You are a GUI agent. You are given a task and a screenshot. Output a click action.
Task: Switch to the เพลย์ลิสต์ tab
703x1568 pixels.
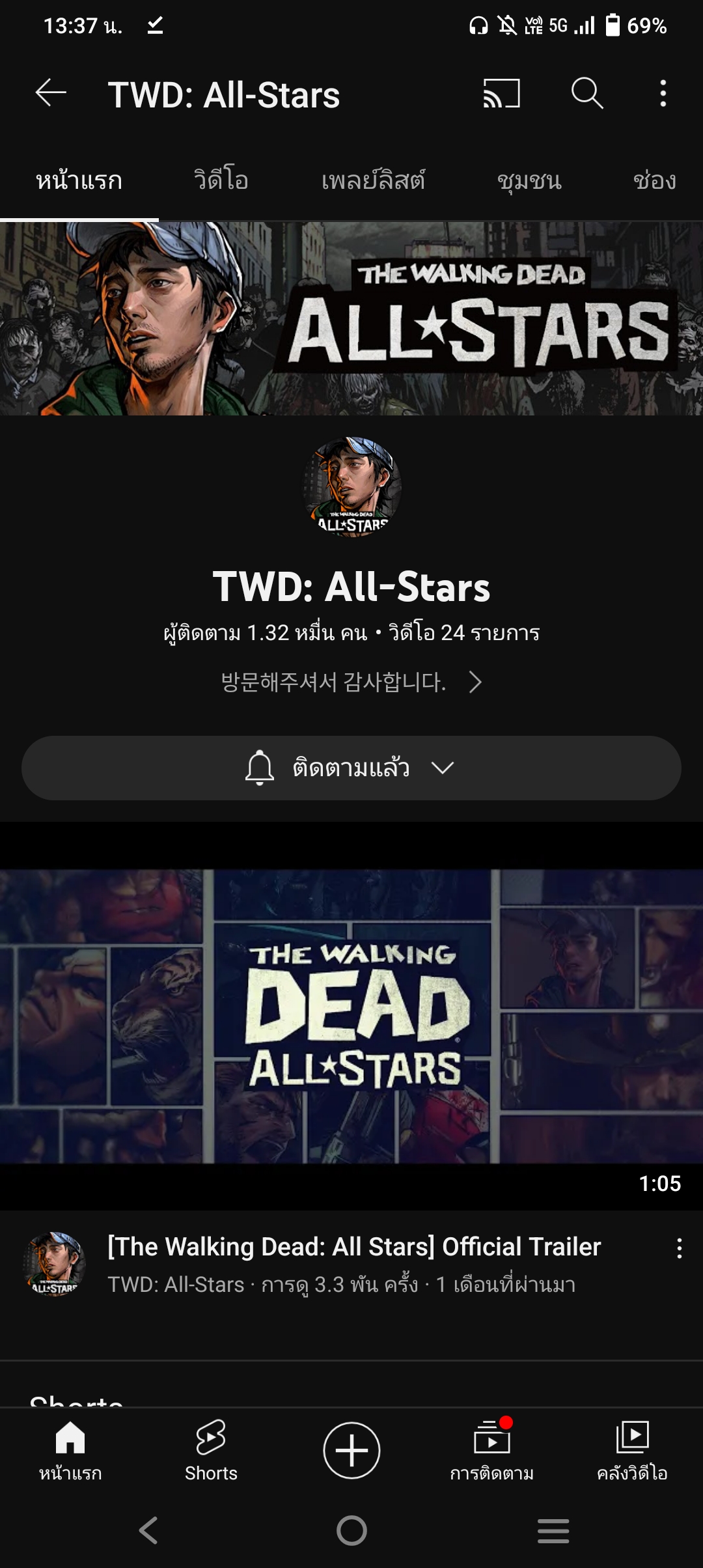tap(373, 180)
